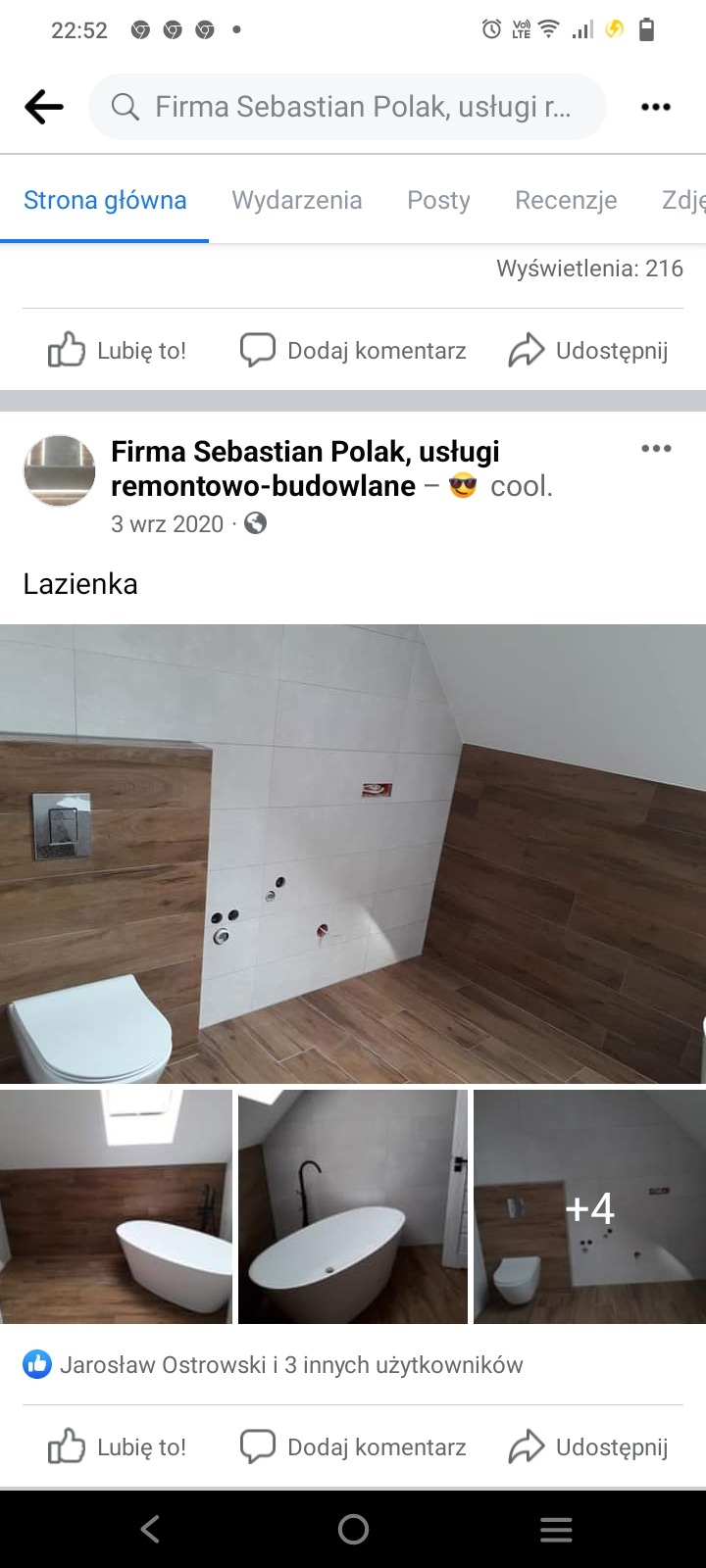
Task: Open the search field for the page
Action: pos(347,107)
